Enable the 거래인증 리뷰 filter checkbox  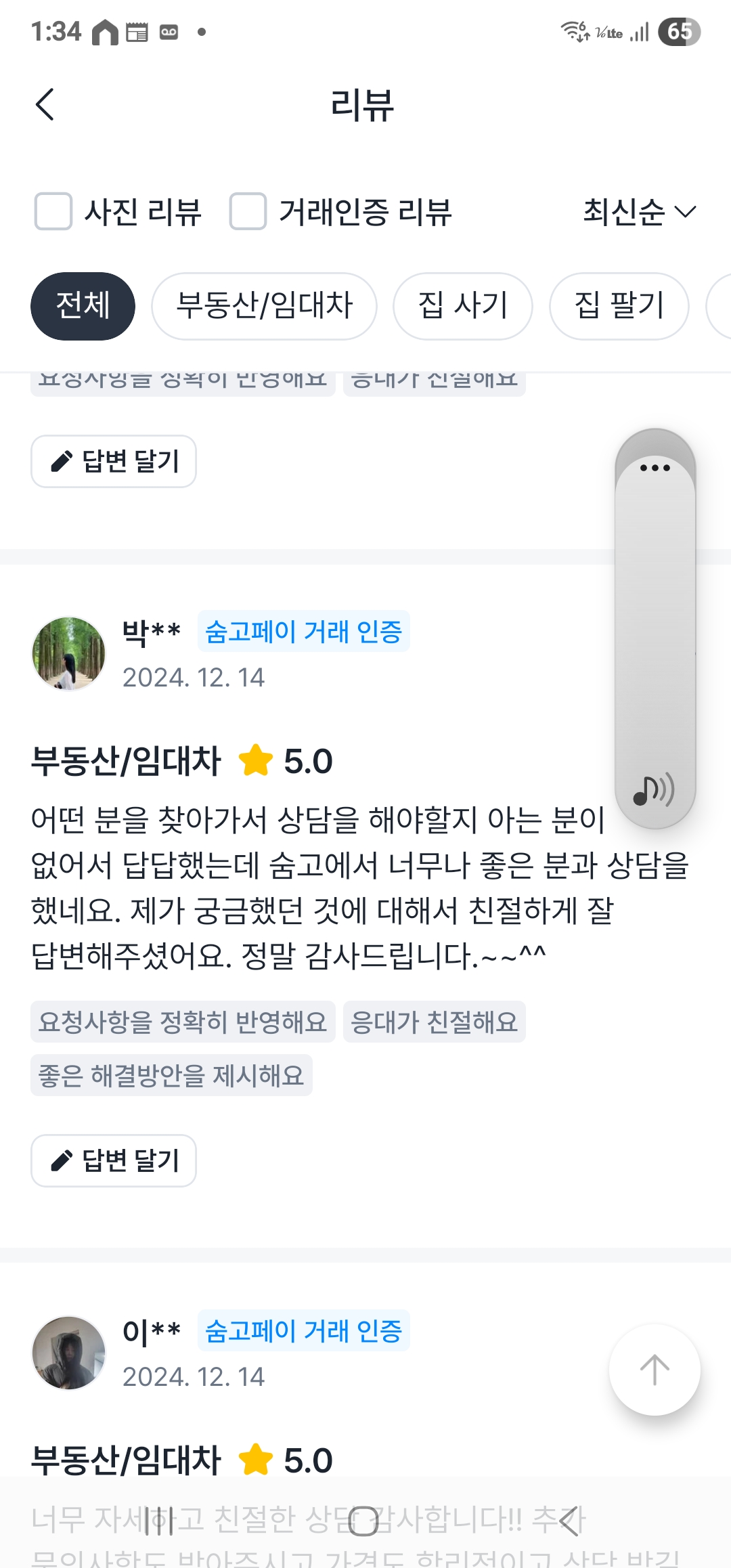(x=248, y=213)
